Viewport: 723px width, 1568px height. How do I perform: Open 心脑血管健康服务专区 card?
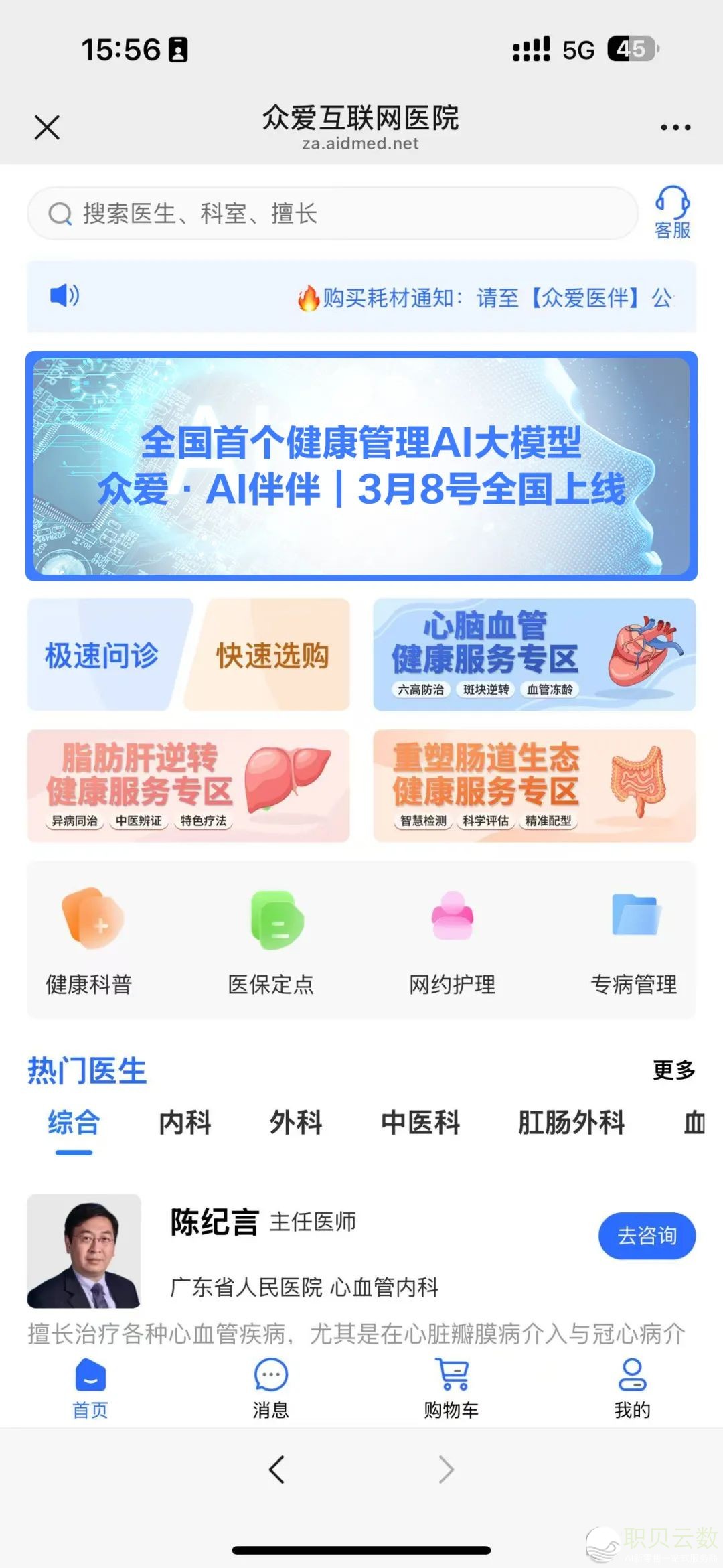(534, 654)
